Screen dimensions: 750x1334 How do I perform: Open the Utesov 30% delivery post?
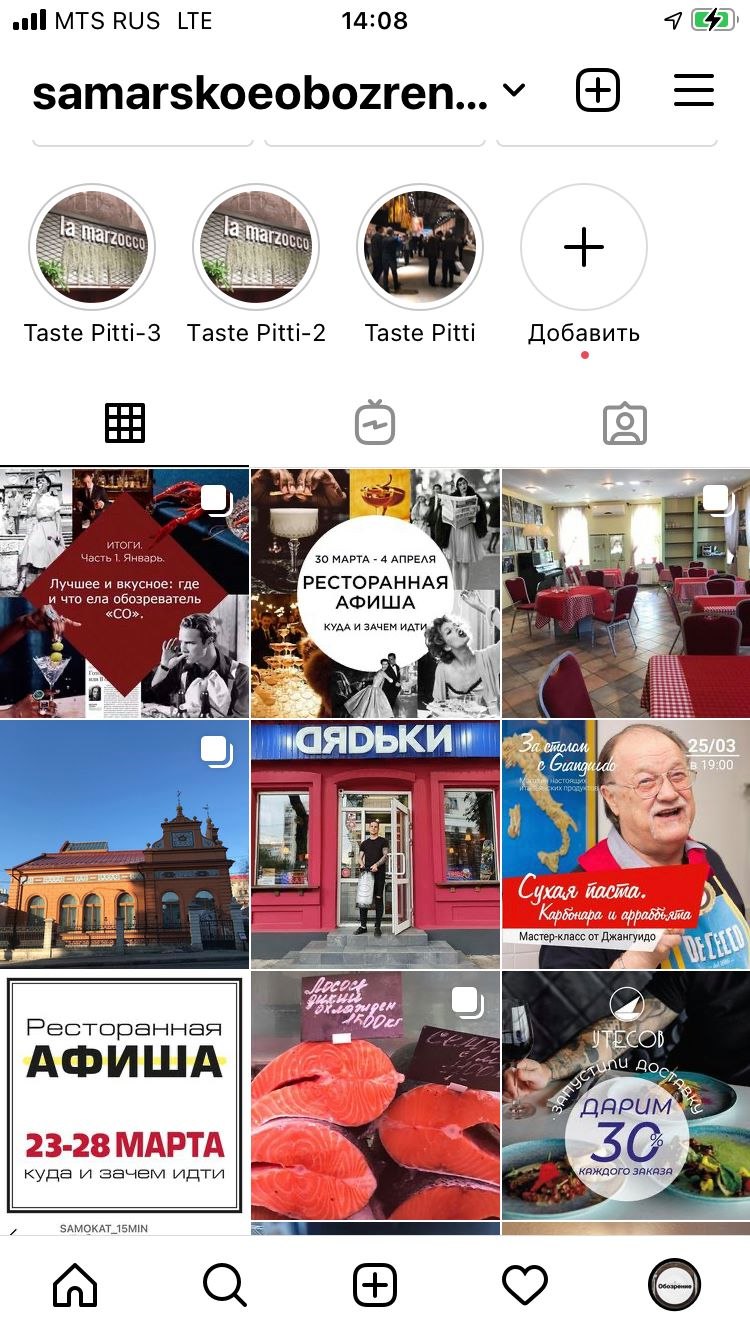[626, 1095]
